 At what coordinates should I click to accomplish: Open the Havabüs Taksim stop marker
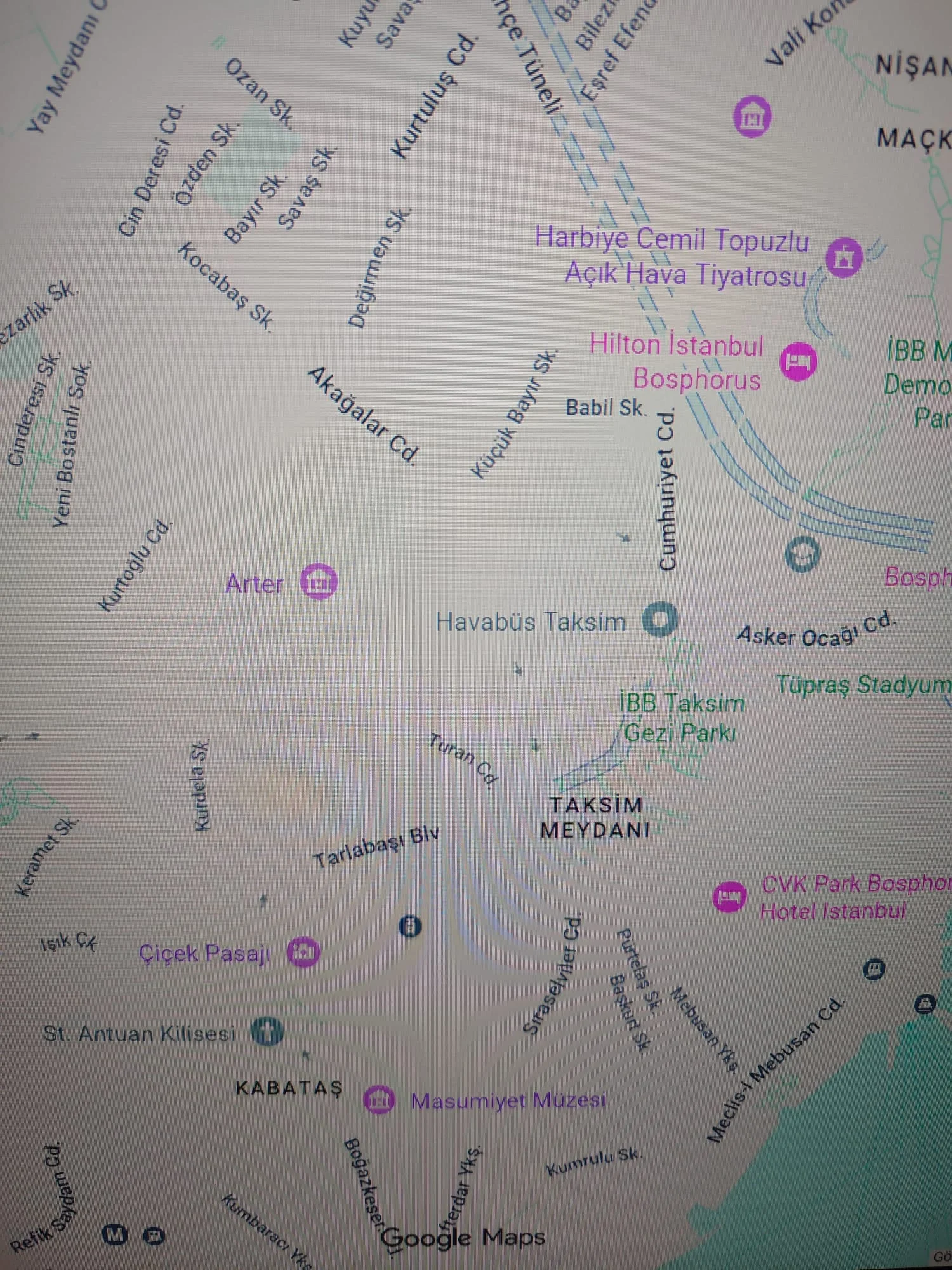tap(660, 619)
